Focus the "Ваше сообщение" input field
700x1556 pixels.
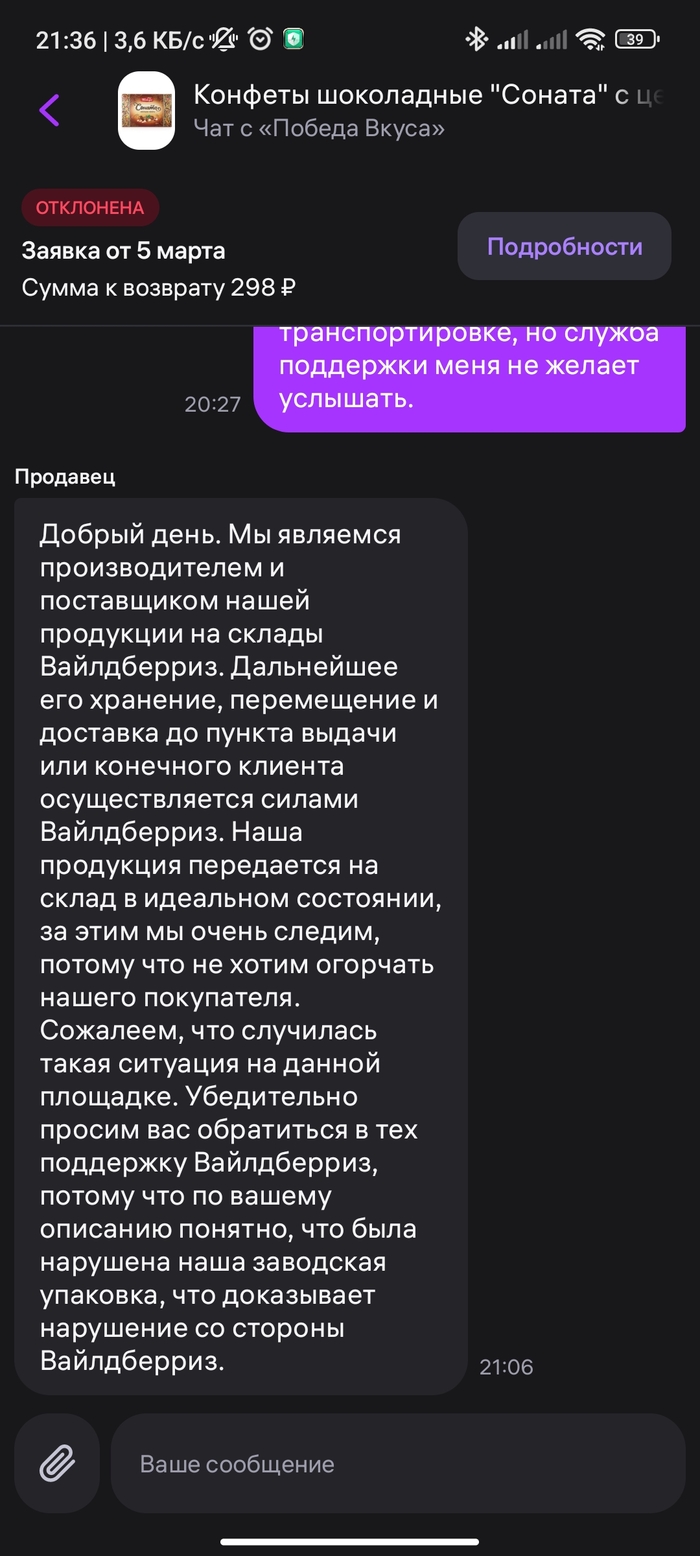pyautogui.click(x=397, y=1464)
